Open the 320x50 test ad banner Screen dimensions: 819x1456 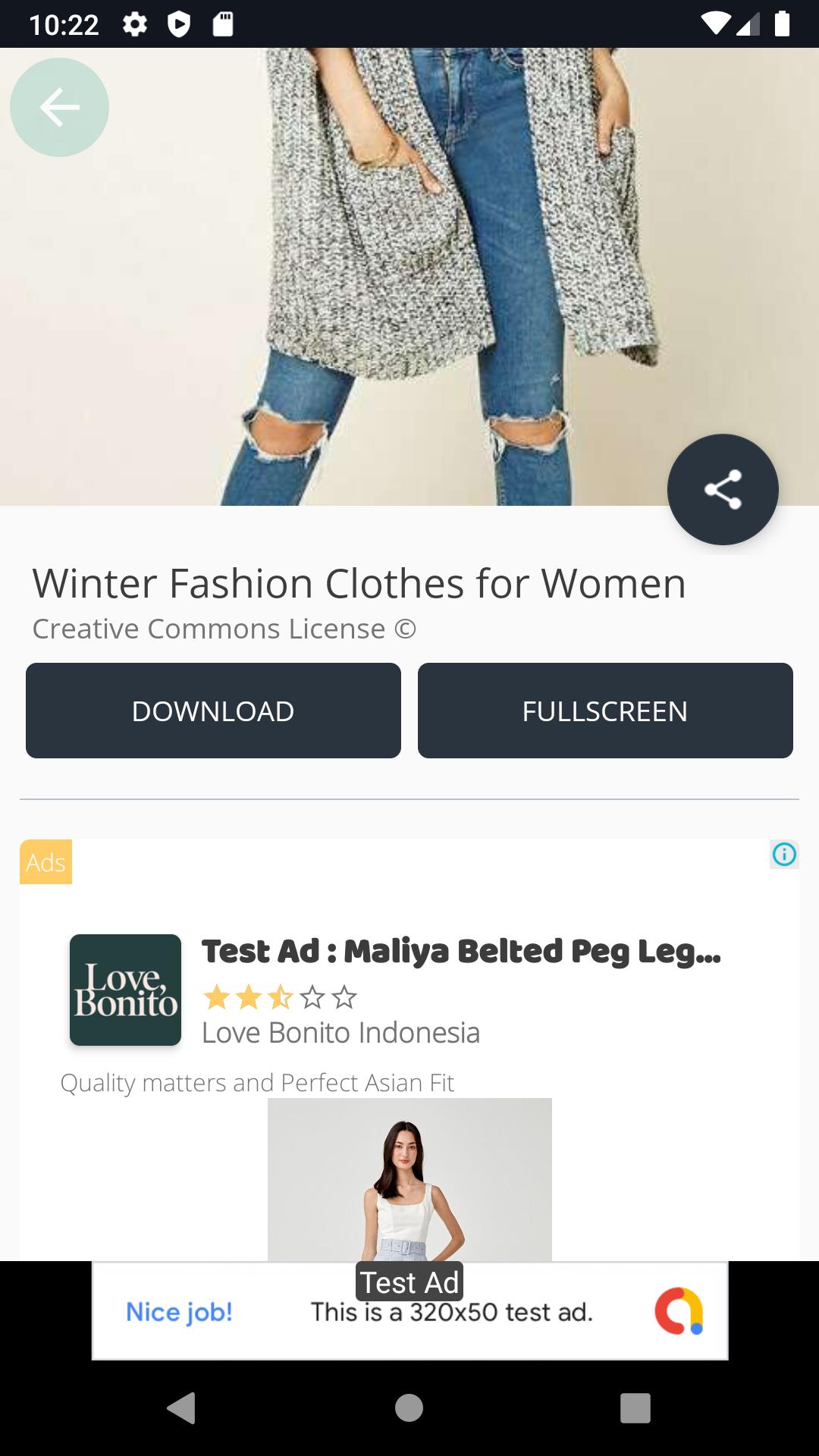tap(409, 1312)
